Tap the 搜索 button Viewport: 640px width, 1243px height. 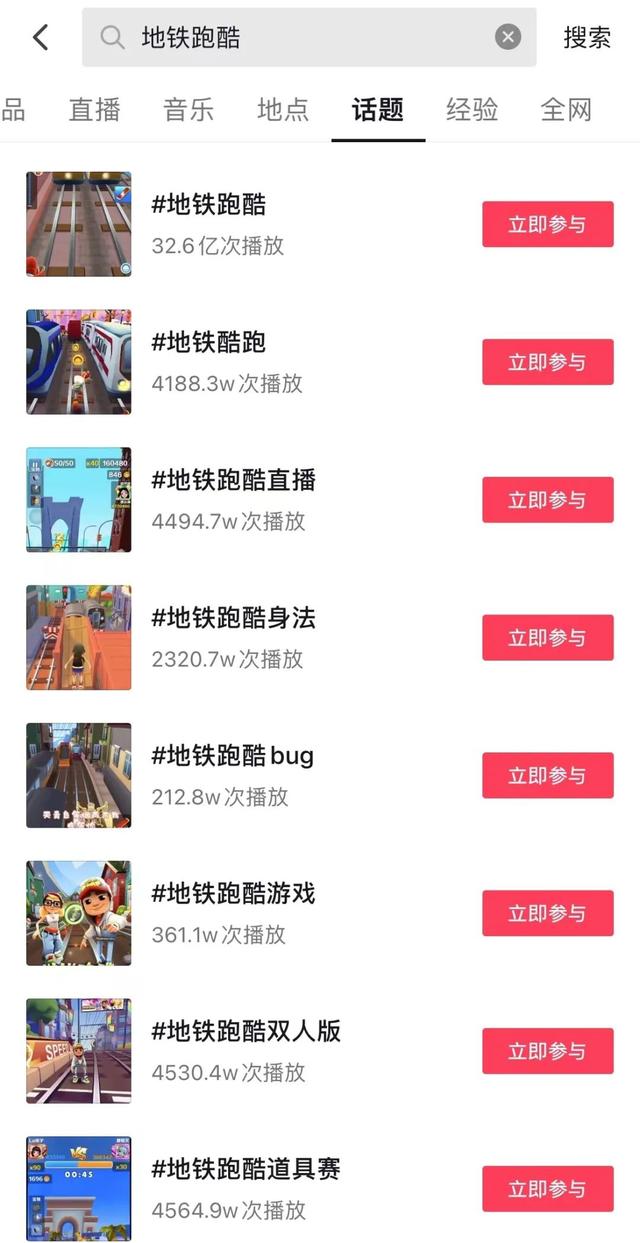[x=587, y=38]
